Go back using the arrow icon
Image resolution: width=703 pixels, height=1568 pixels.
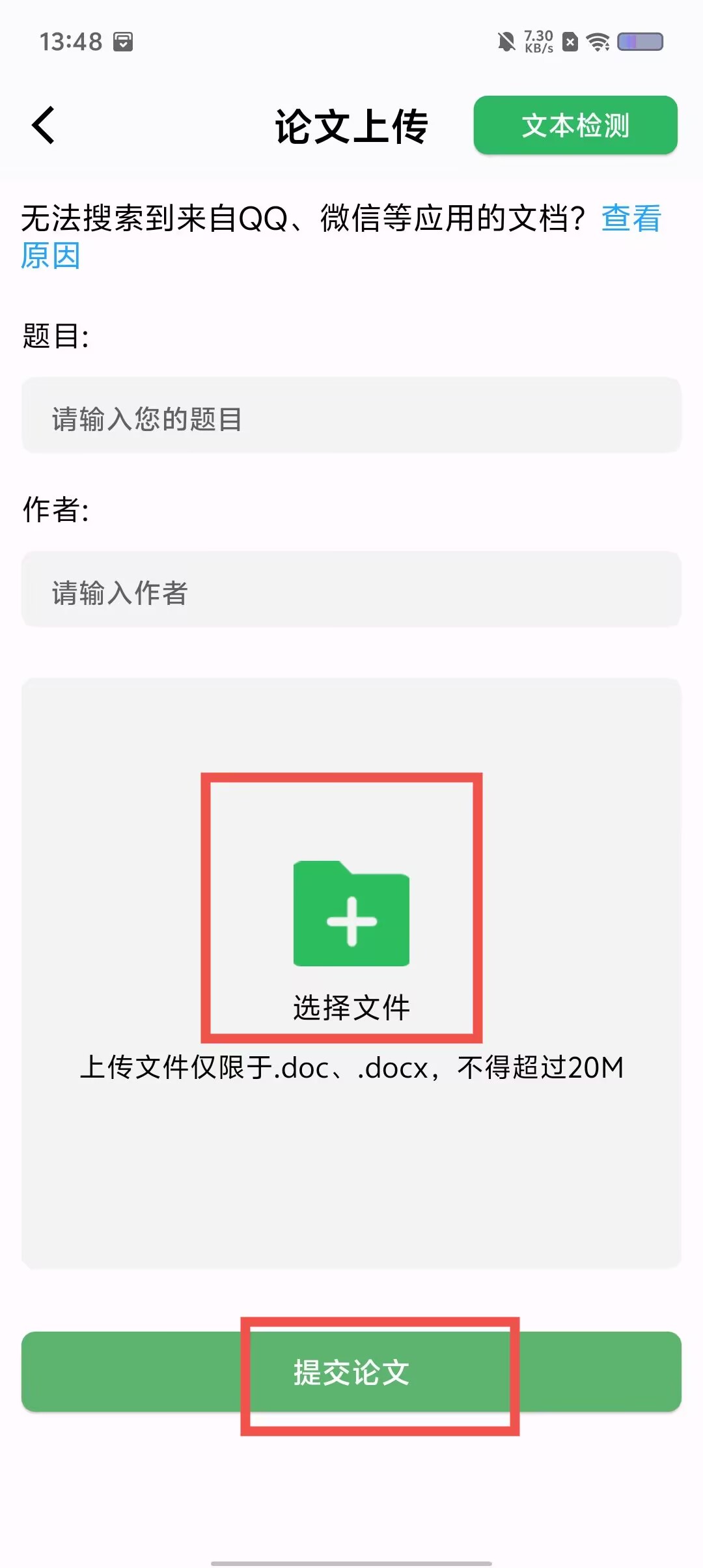click(44, 125)
